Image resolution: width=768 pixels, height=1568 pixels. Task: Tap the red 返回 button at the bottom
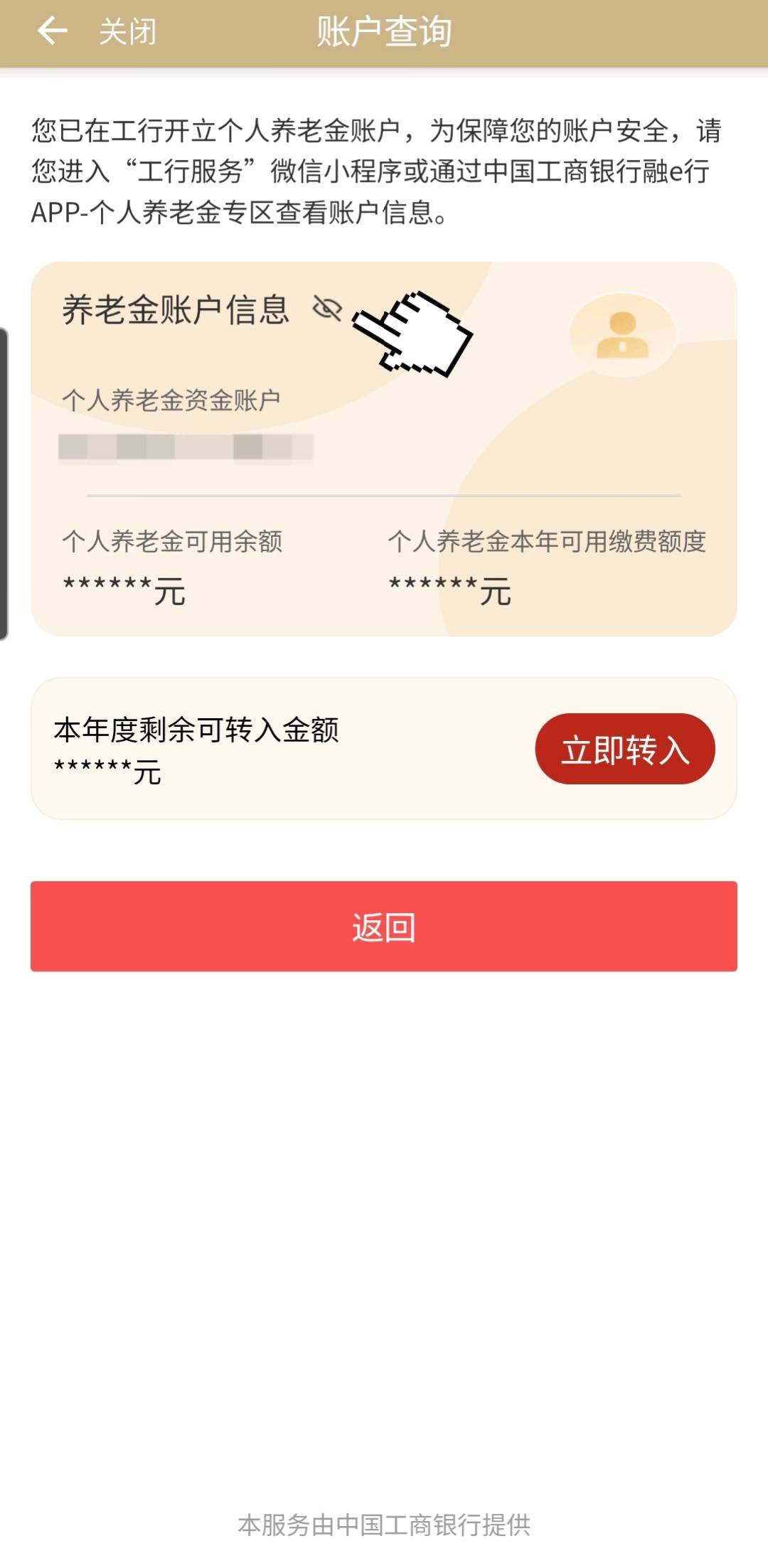[x=384, y=925]
